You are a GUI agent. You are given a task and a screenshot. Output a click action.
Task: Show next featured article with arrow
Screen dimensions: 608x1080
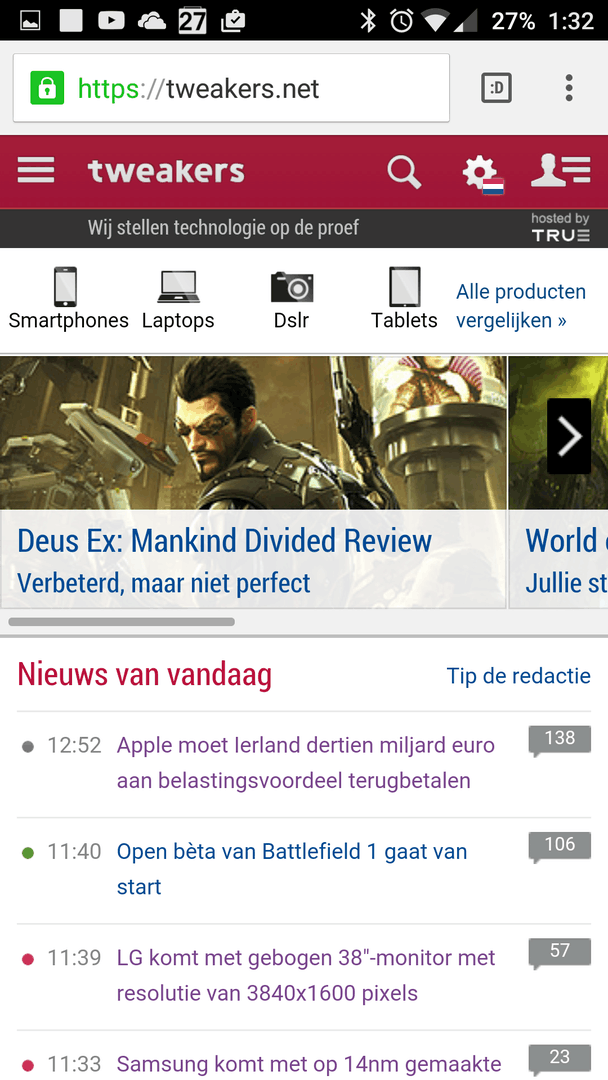click(x=569, y=436)
